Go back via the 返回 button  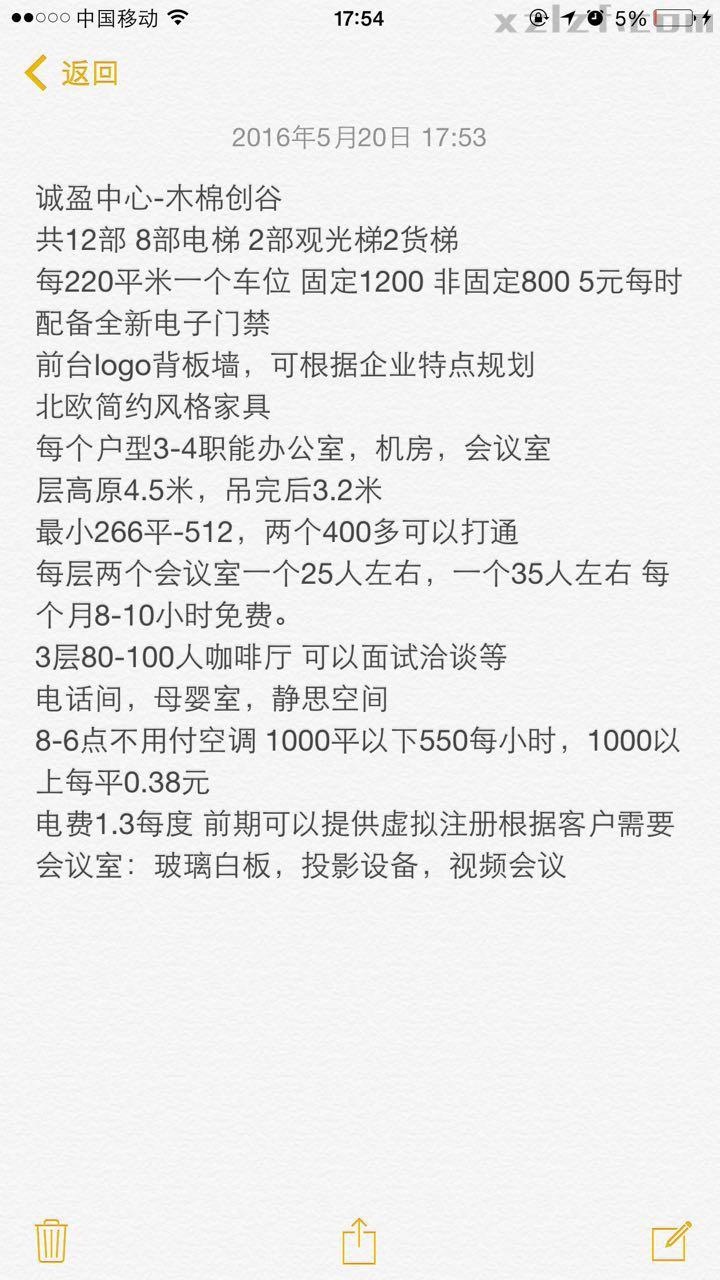pyautogui.click(x=72, y=73)
